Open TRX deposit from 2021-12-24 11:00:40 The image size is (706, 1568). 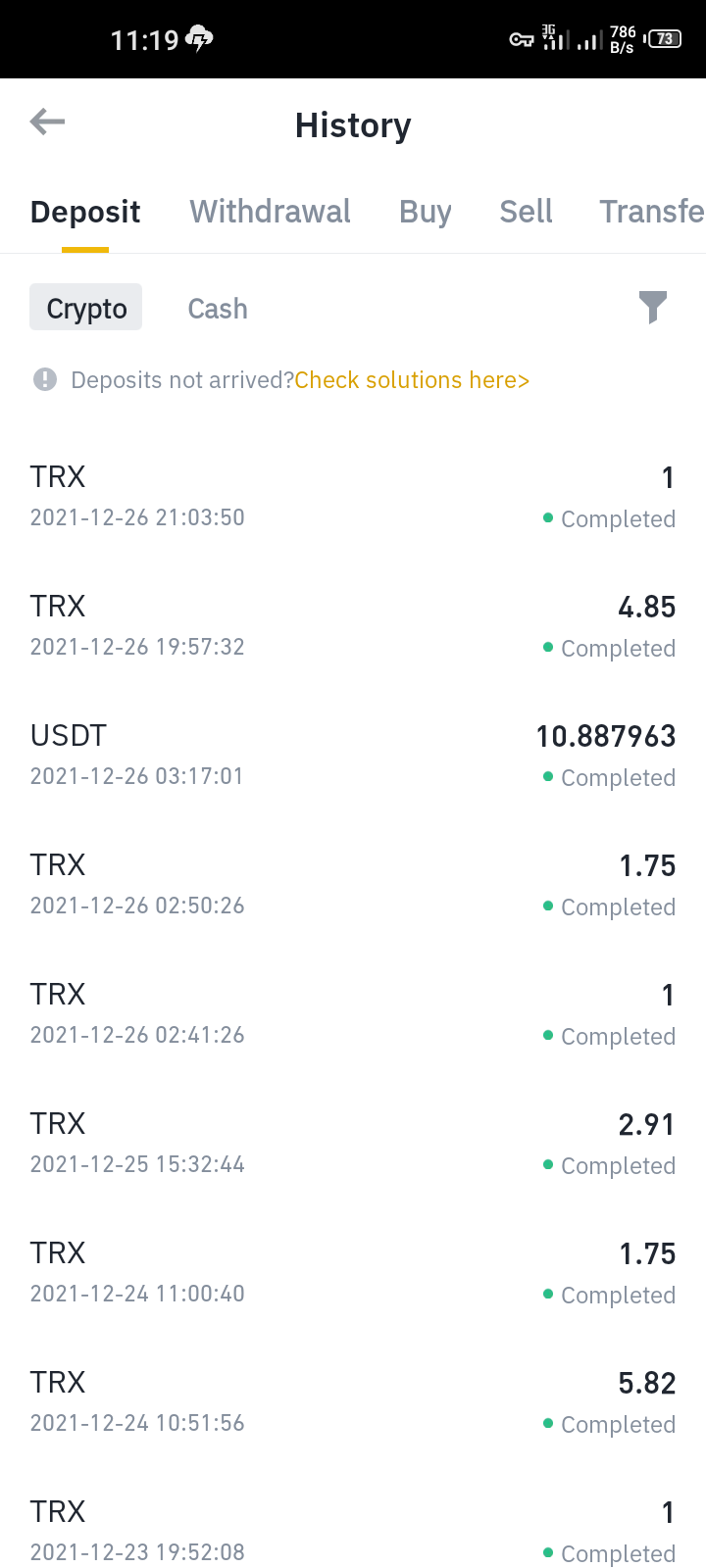pyautogui.click(x=353, y=1274)
